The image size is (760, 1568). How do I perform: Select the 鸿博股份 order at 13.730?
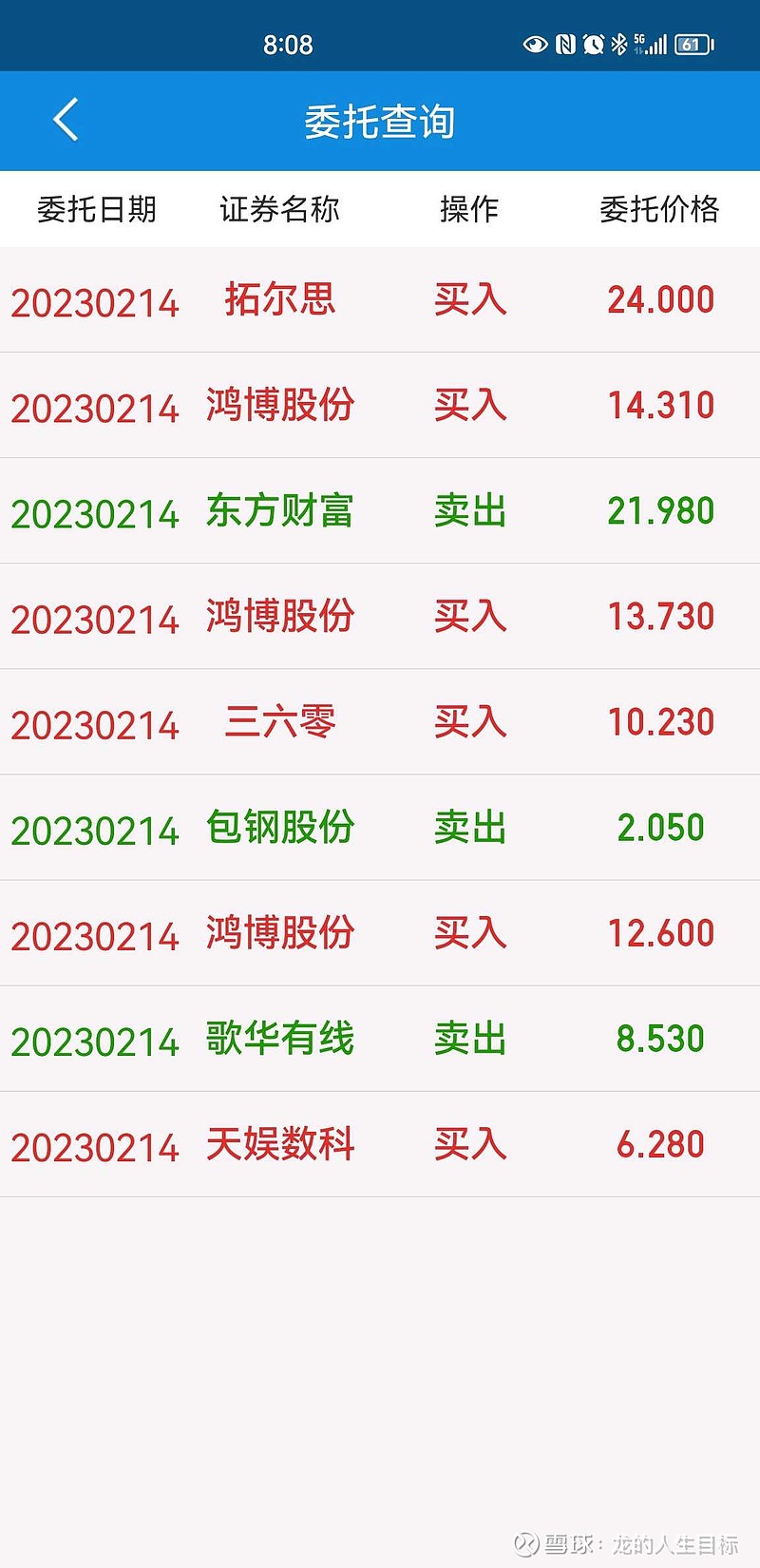(x=380, y=616)
